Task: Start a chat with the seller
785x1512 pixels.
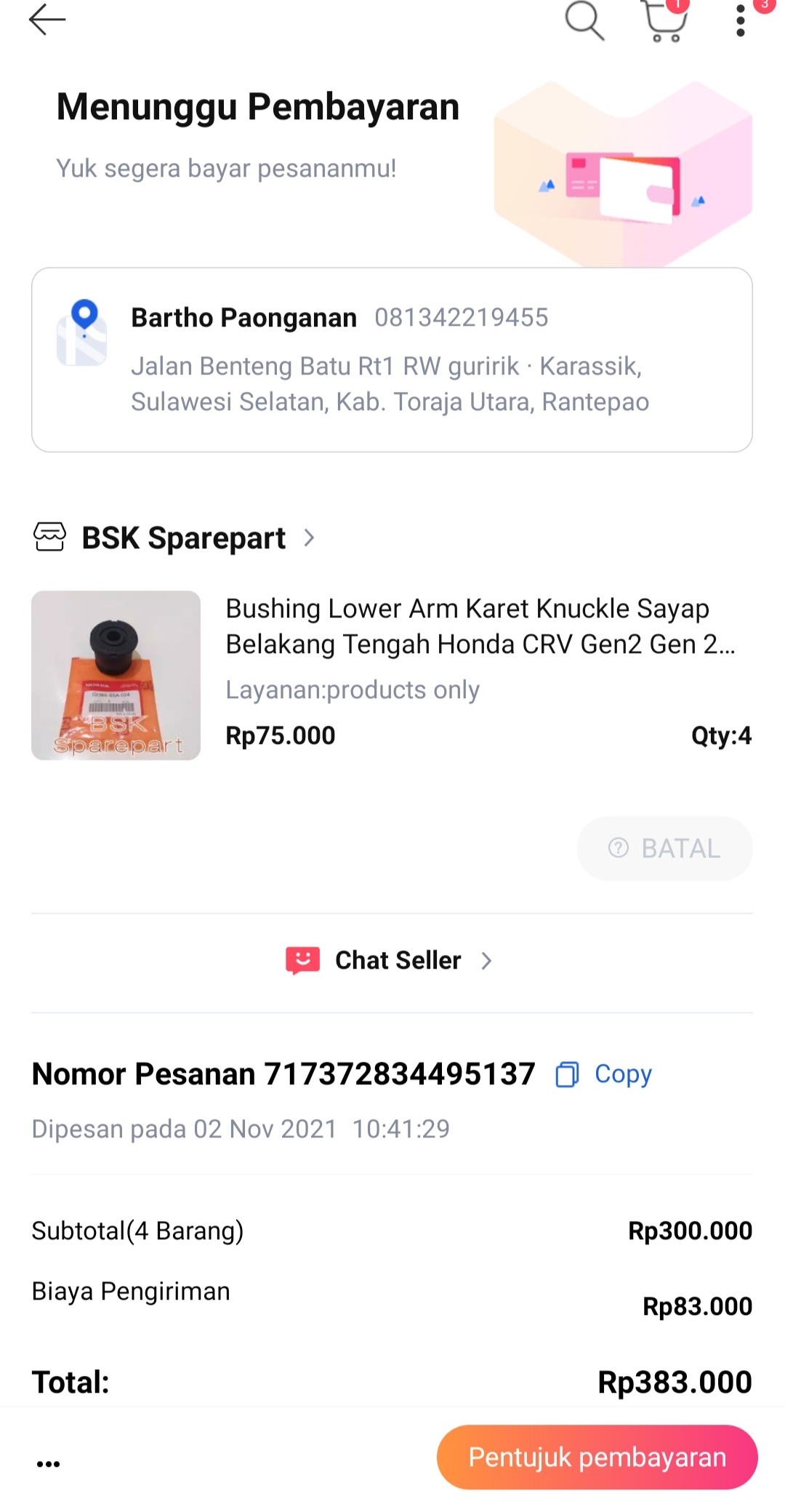Action: coord(391,961)
